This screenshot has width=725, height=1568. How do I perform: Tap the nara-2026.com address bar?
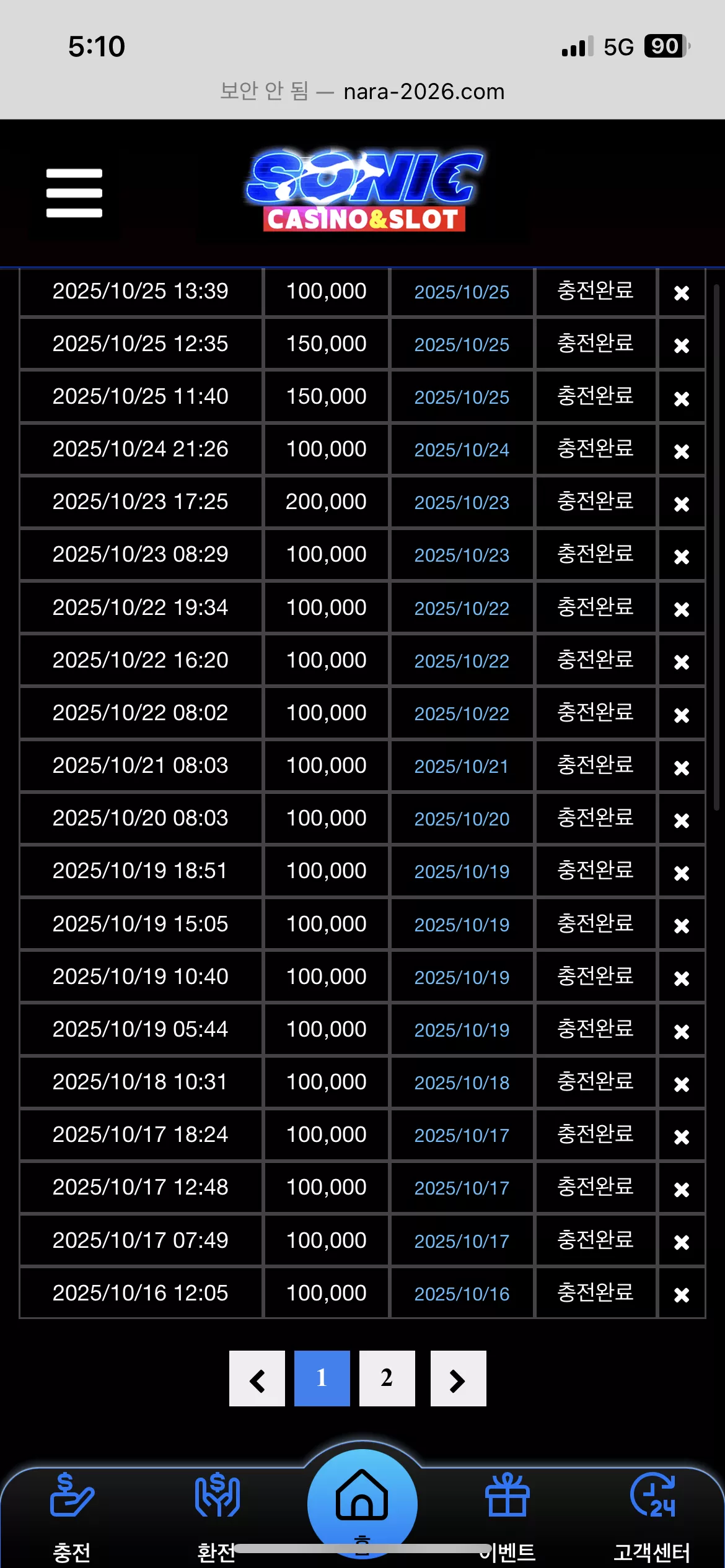[362, 92]
